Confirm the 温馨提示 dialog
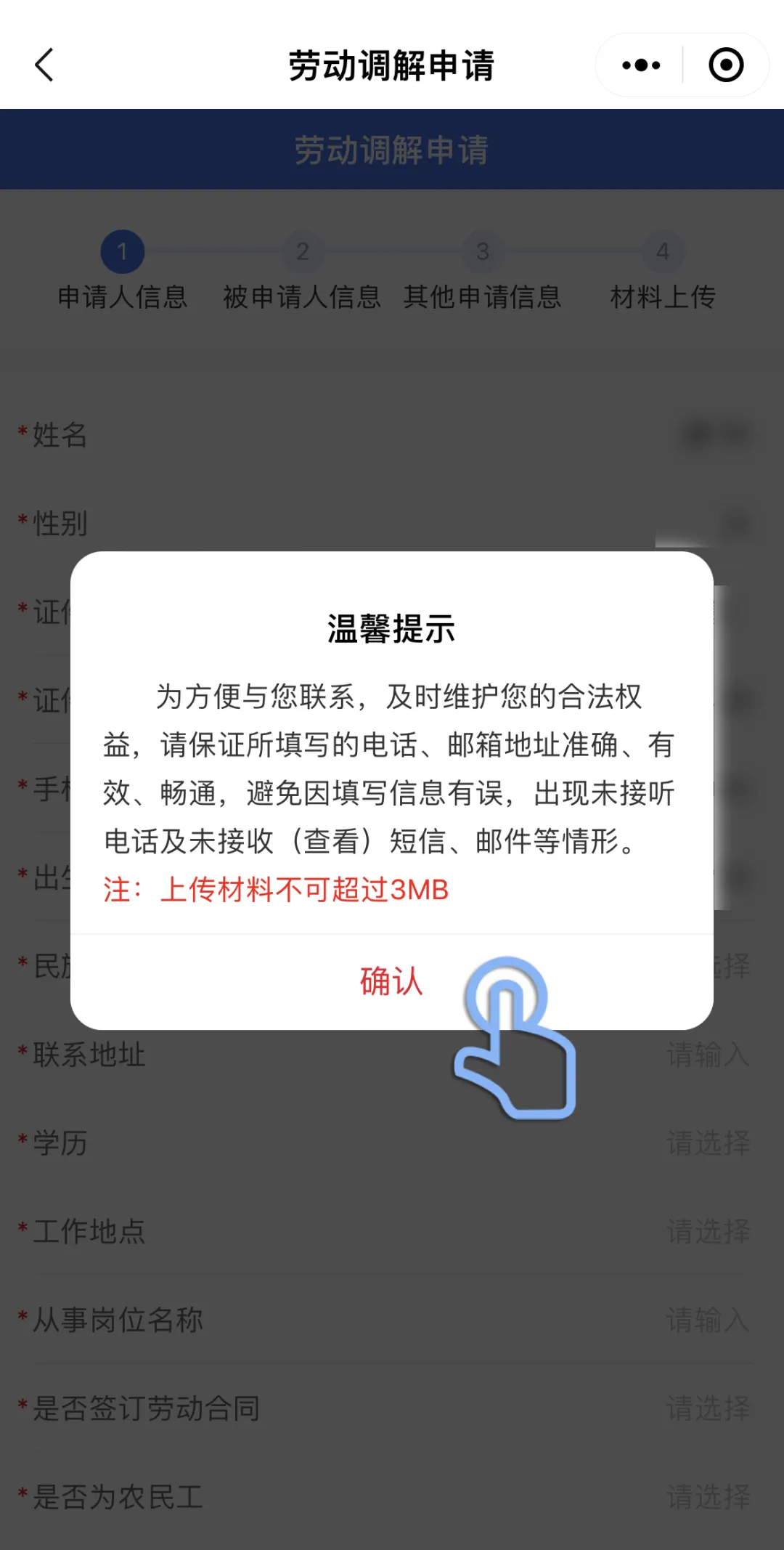784x1550 pixels. point(391,981)
